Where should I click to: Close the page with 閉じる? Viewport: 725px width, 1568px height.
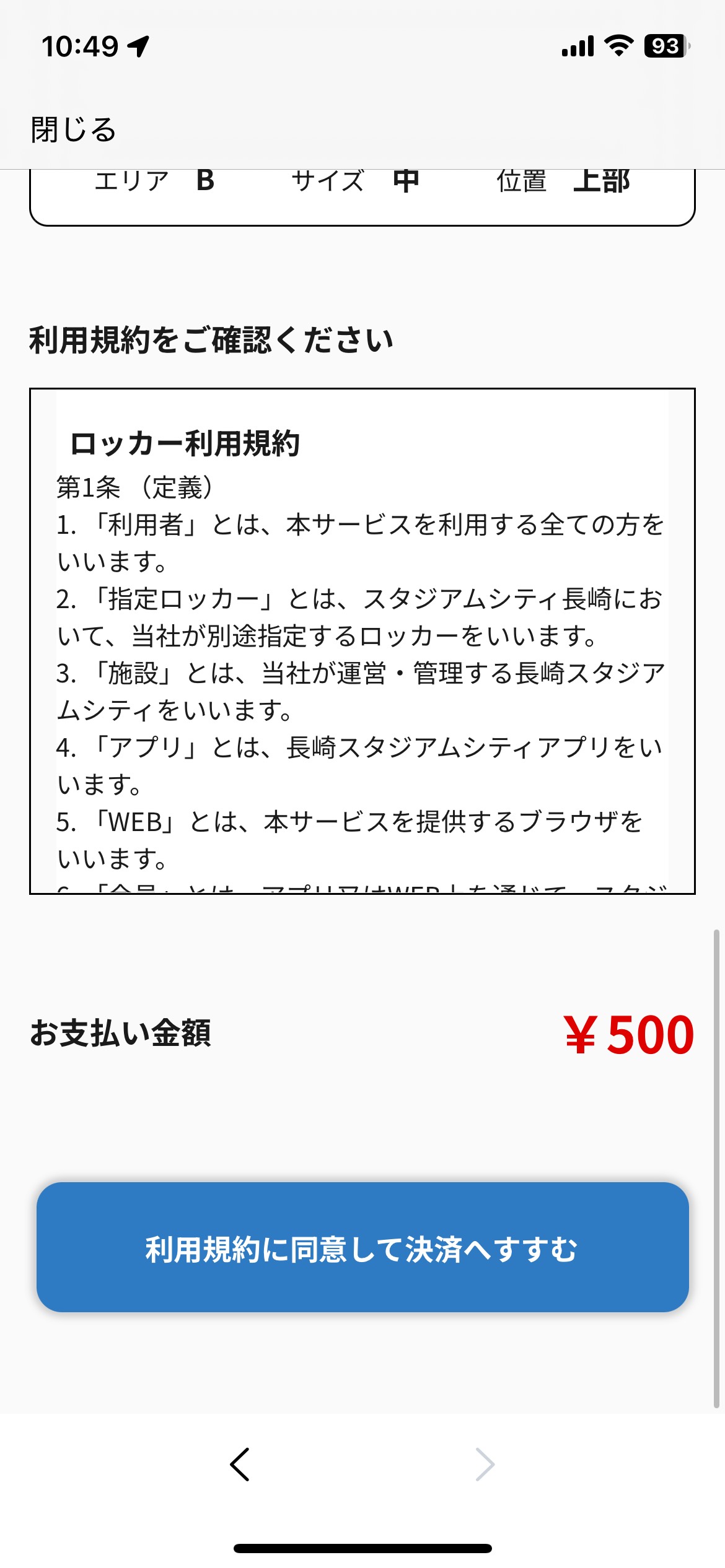[74, 129]
